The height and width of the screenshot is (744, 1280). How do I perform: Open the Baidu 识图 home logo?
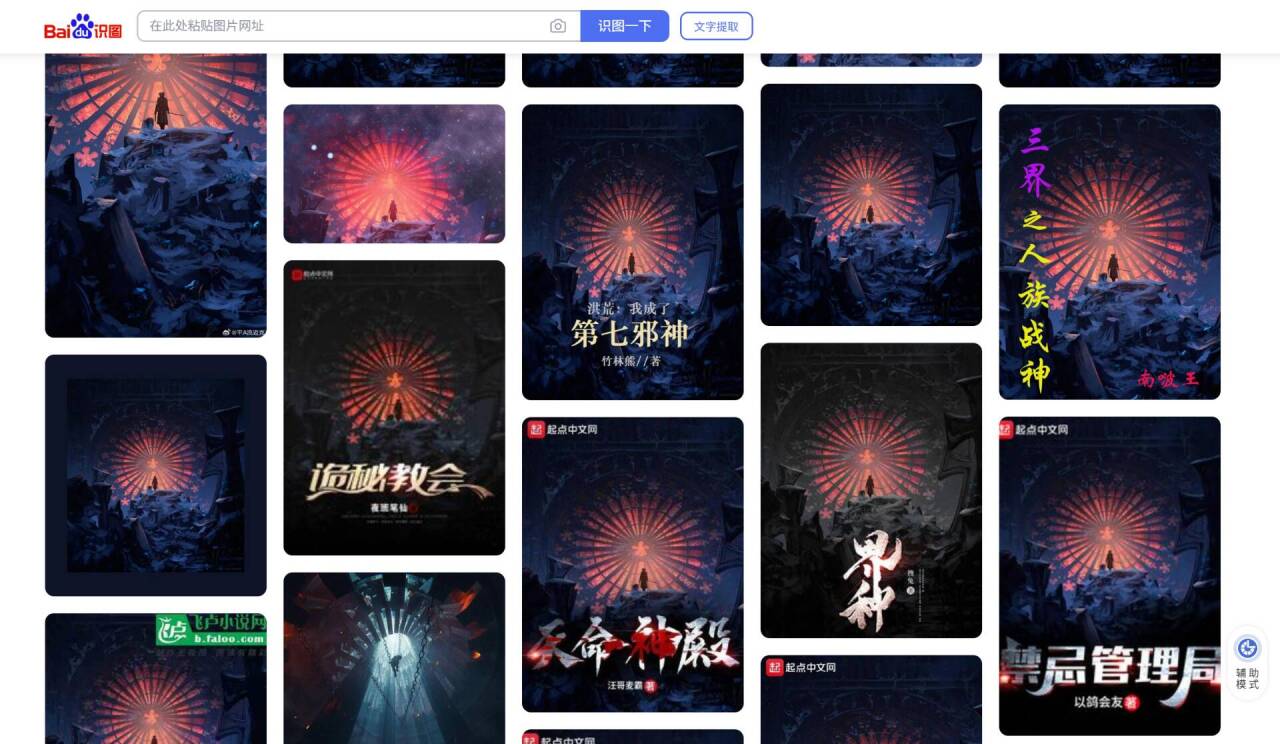click(83, 27)
